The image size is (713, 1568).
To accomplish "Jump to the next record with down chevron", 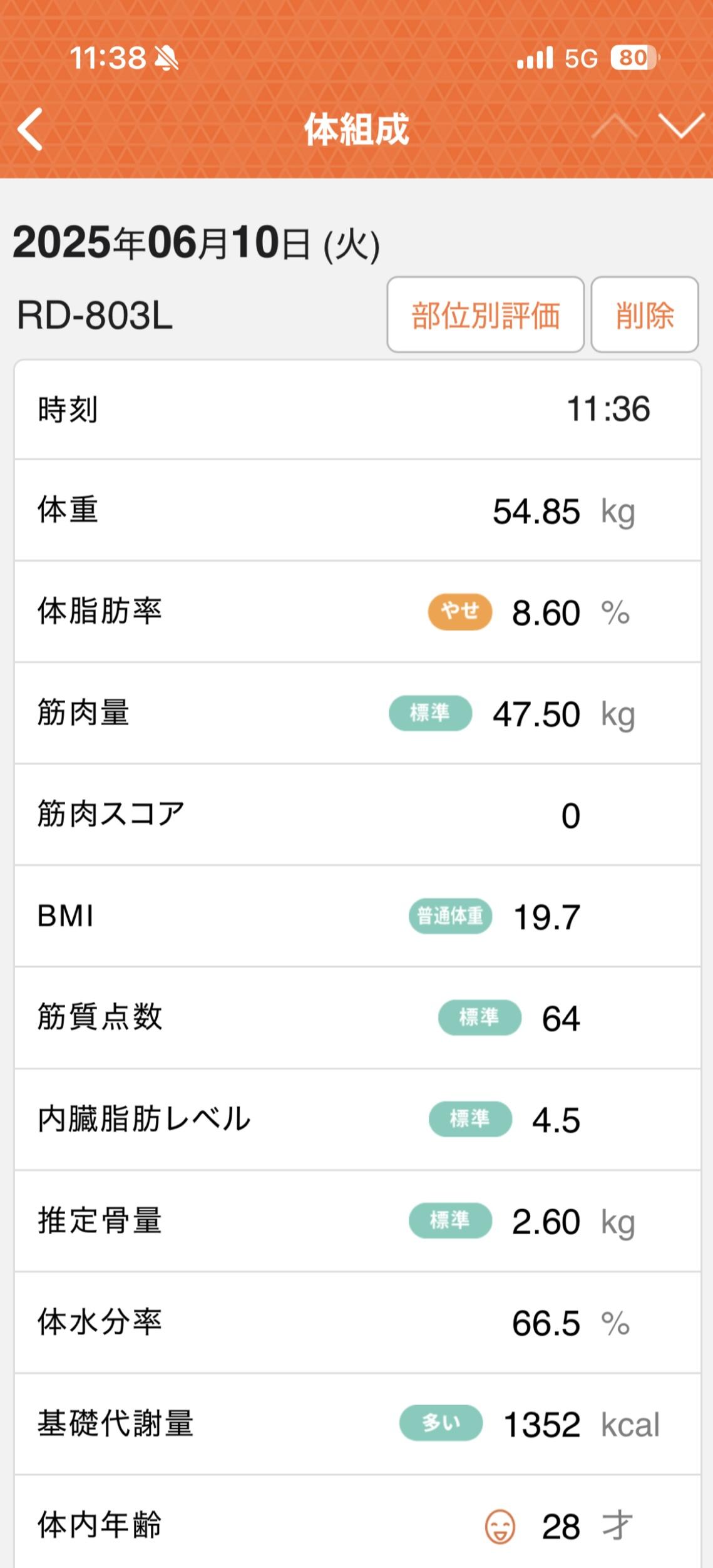I will (682, 126).
